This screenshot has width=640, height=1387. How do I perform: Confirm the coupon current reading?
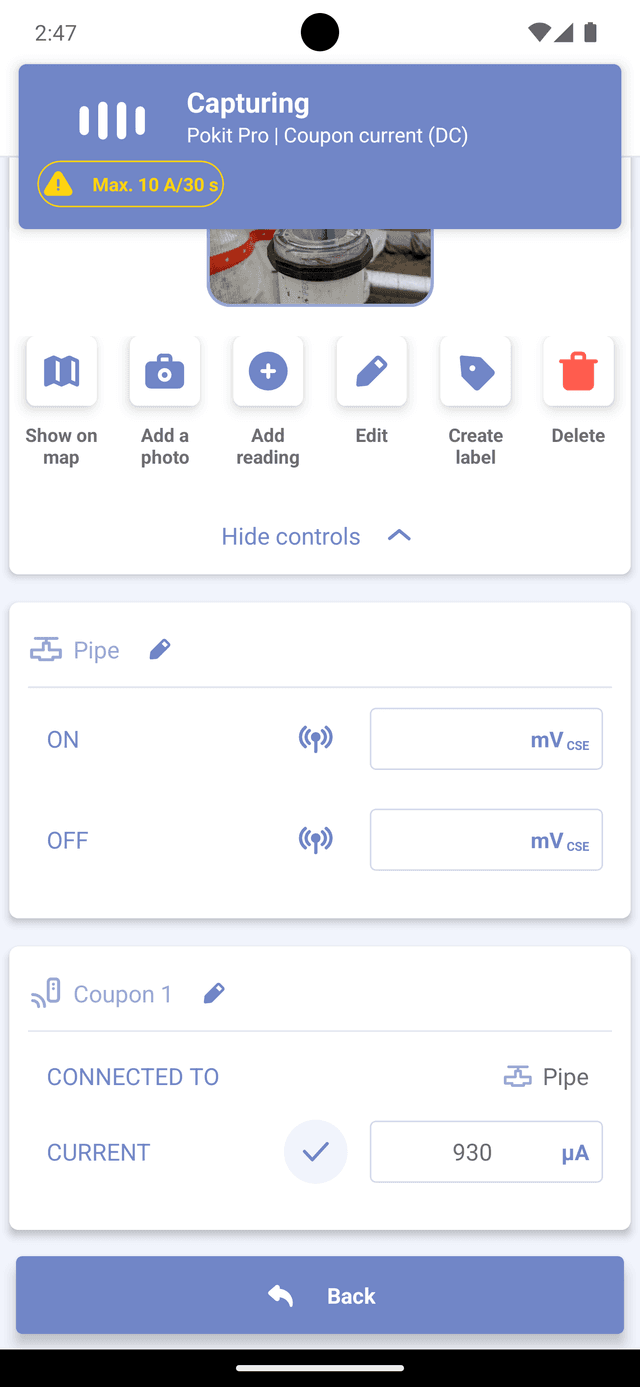click(315, 1152)
